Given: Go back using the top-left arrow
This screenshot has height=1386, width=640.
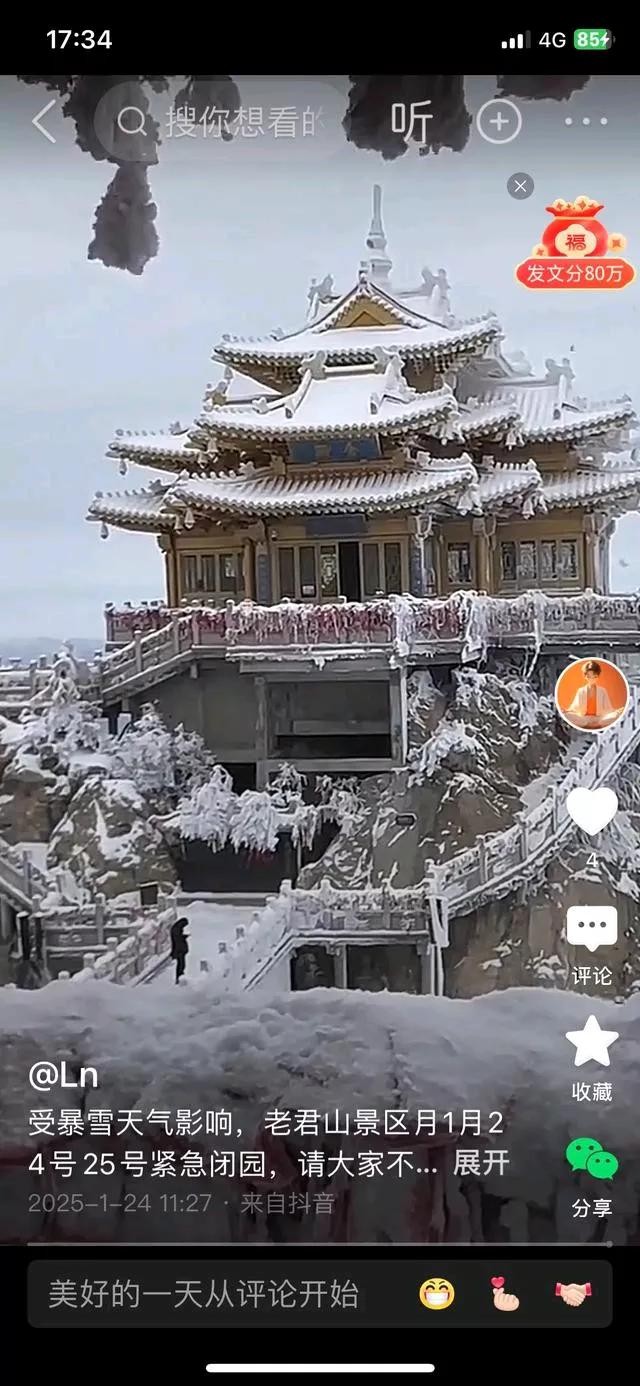Looking at the screenshot, I should 45,122.
